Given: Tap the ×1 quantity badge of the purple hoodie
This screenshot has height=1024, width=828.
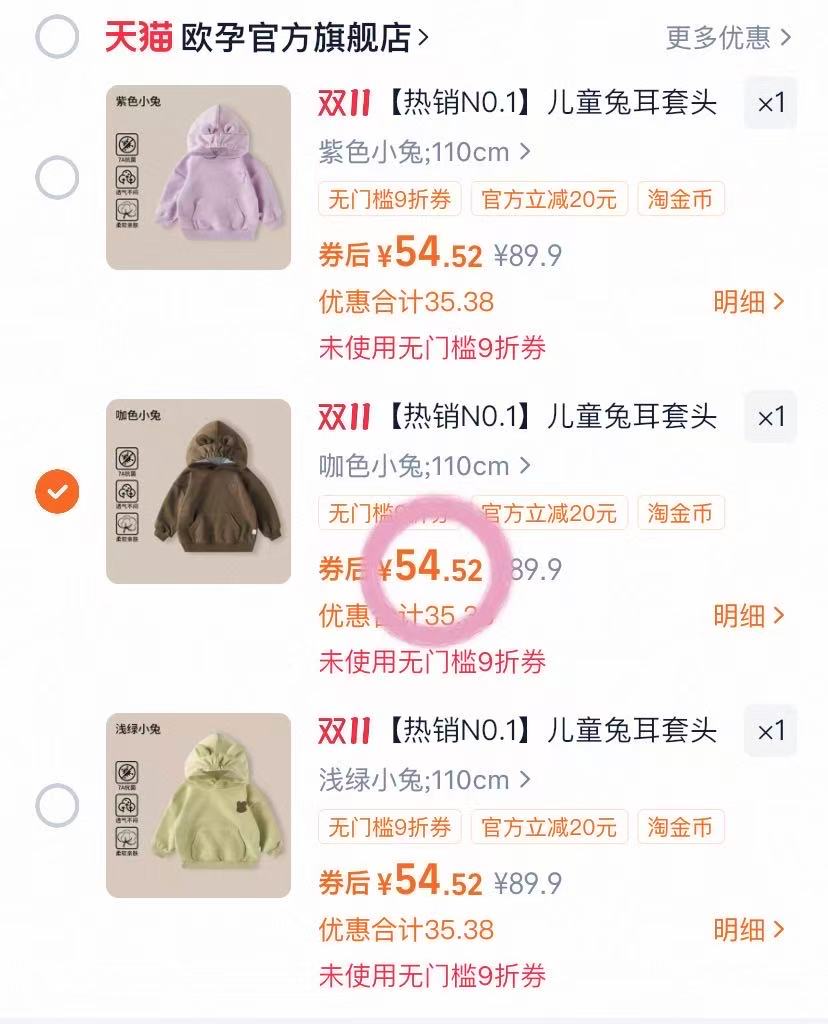Looking at the screenshot, I should pyautogui.click(x=770, y=104).
